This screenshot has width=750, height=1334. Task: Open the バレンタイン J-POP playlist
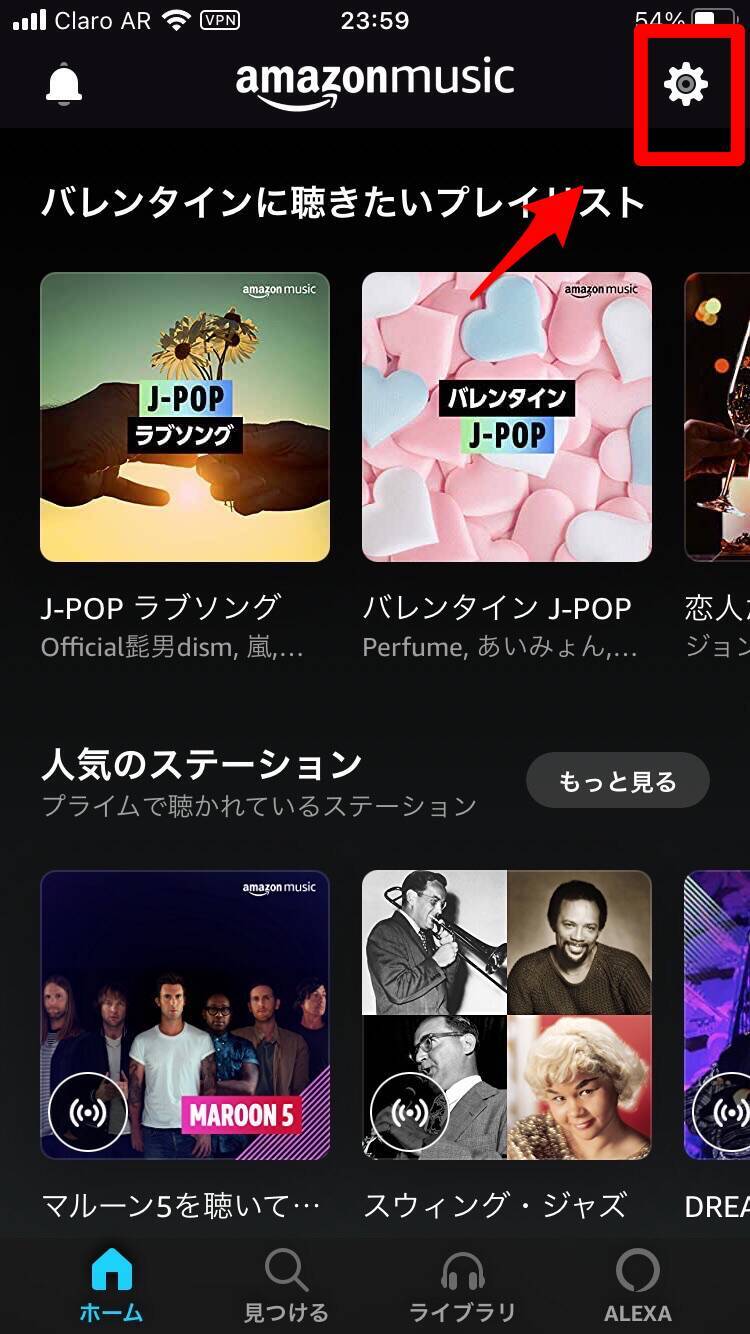(506, 417)
